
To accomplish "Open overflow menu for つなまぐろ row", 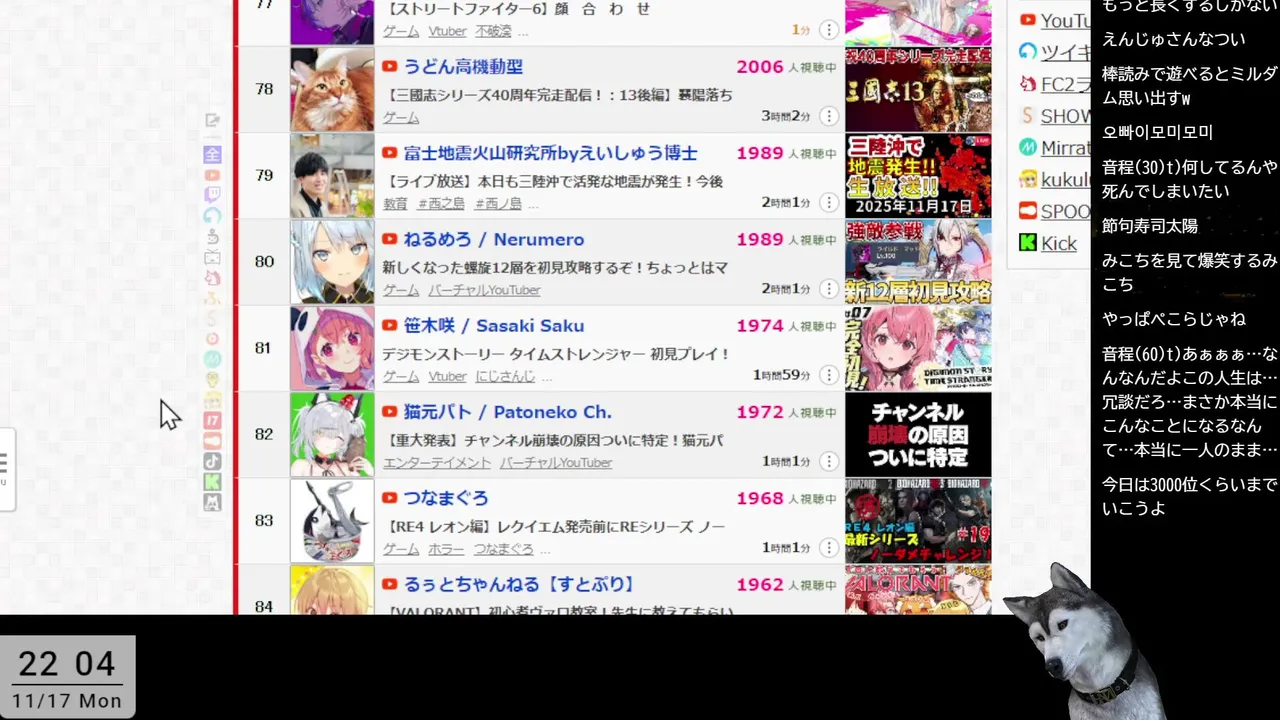I will tap(829, 548).
